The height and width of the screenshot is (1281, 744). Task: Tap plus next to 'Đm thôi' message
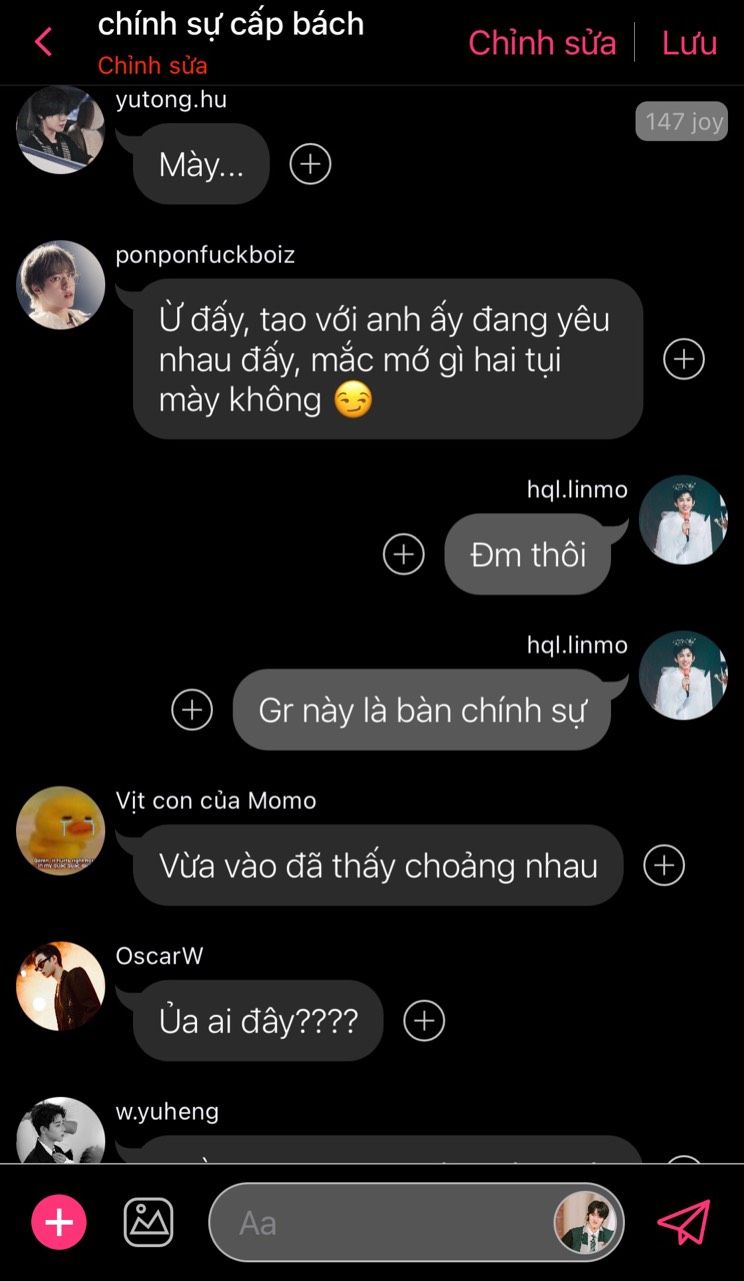404,554
